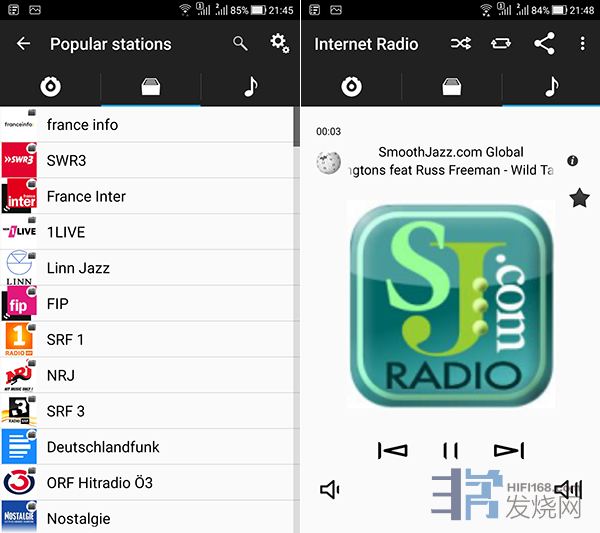
Task: Go to the previous station
Action: (x=393, y=451)
